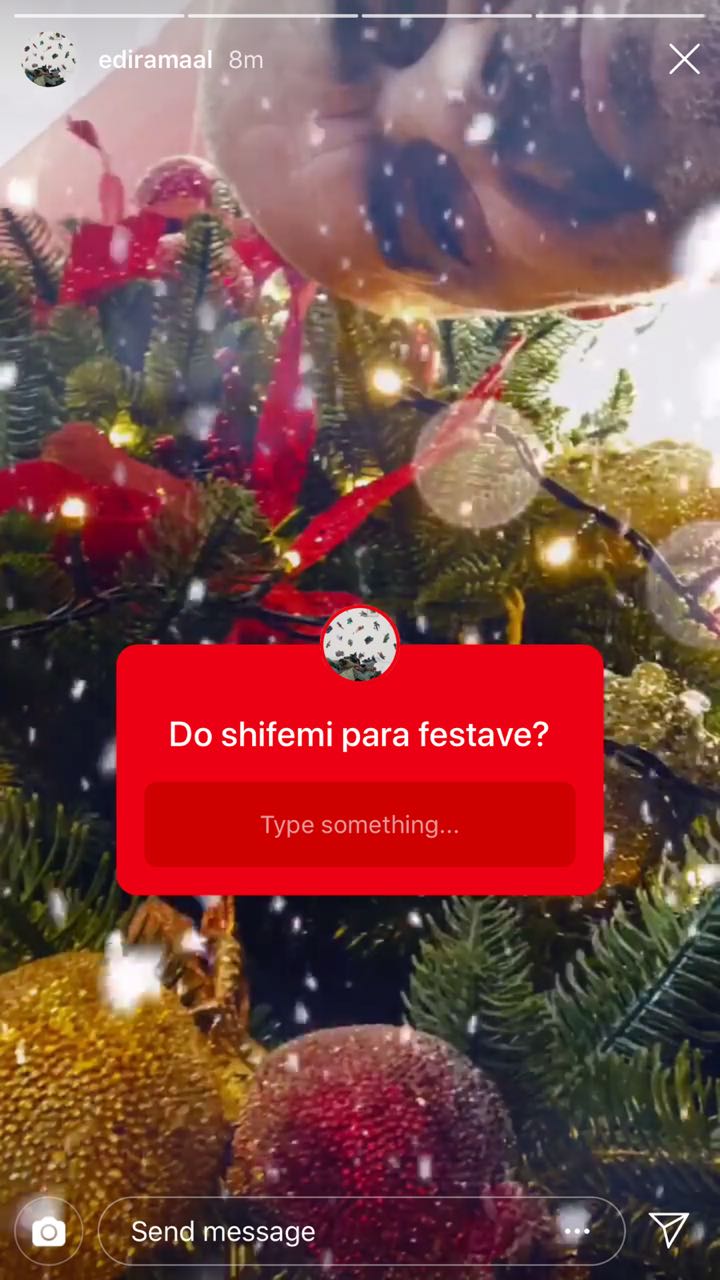Image resolution: width=720 pixels, height=1280 pixels.
Task: Open the ediramaal username link
Action: coord(155,60)
